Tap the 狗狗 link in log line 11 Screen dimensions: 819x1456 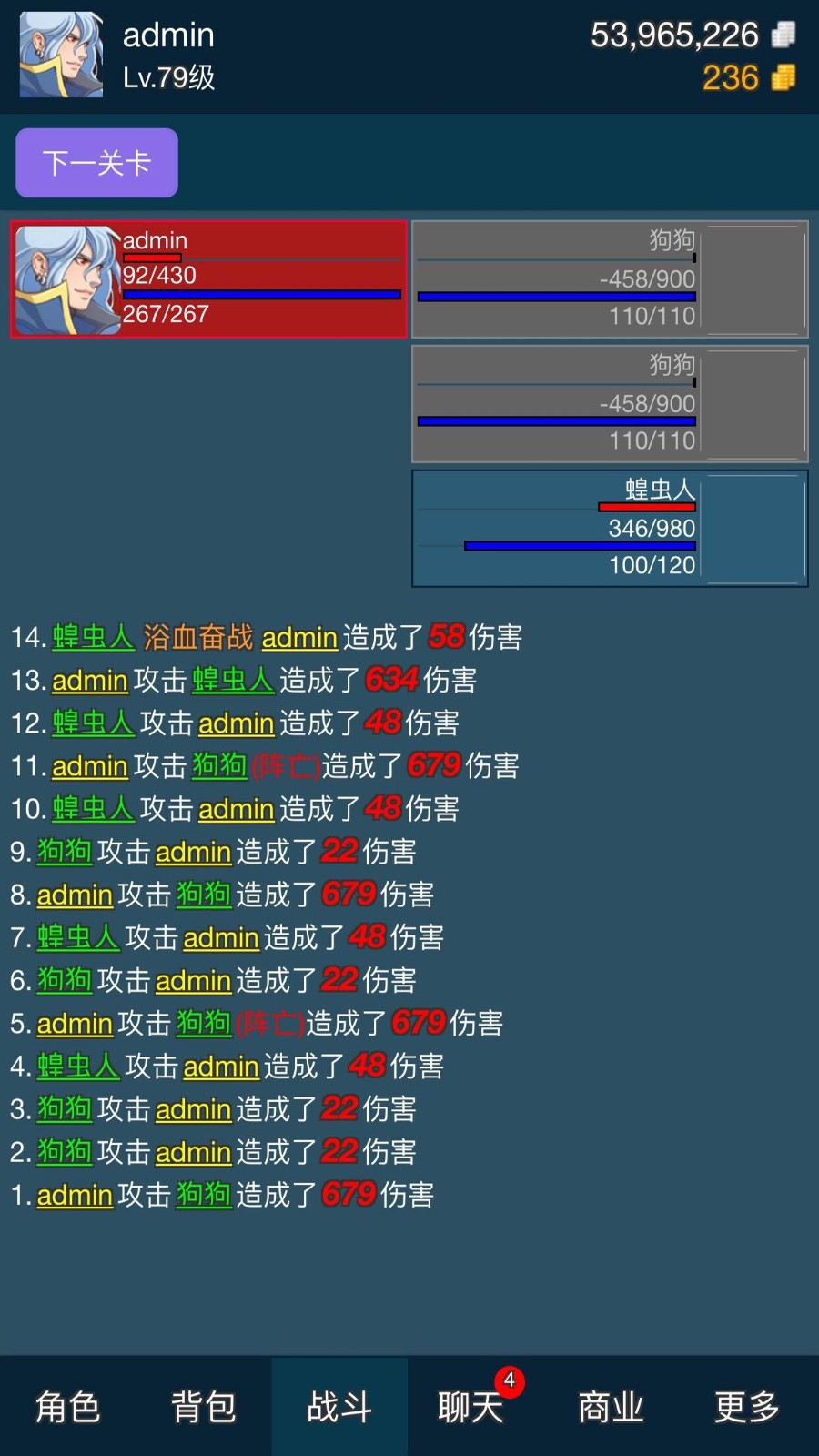pos(219,766)
